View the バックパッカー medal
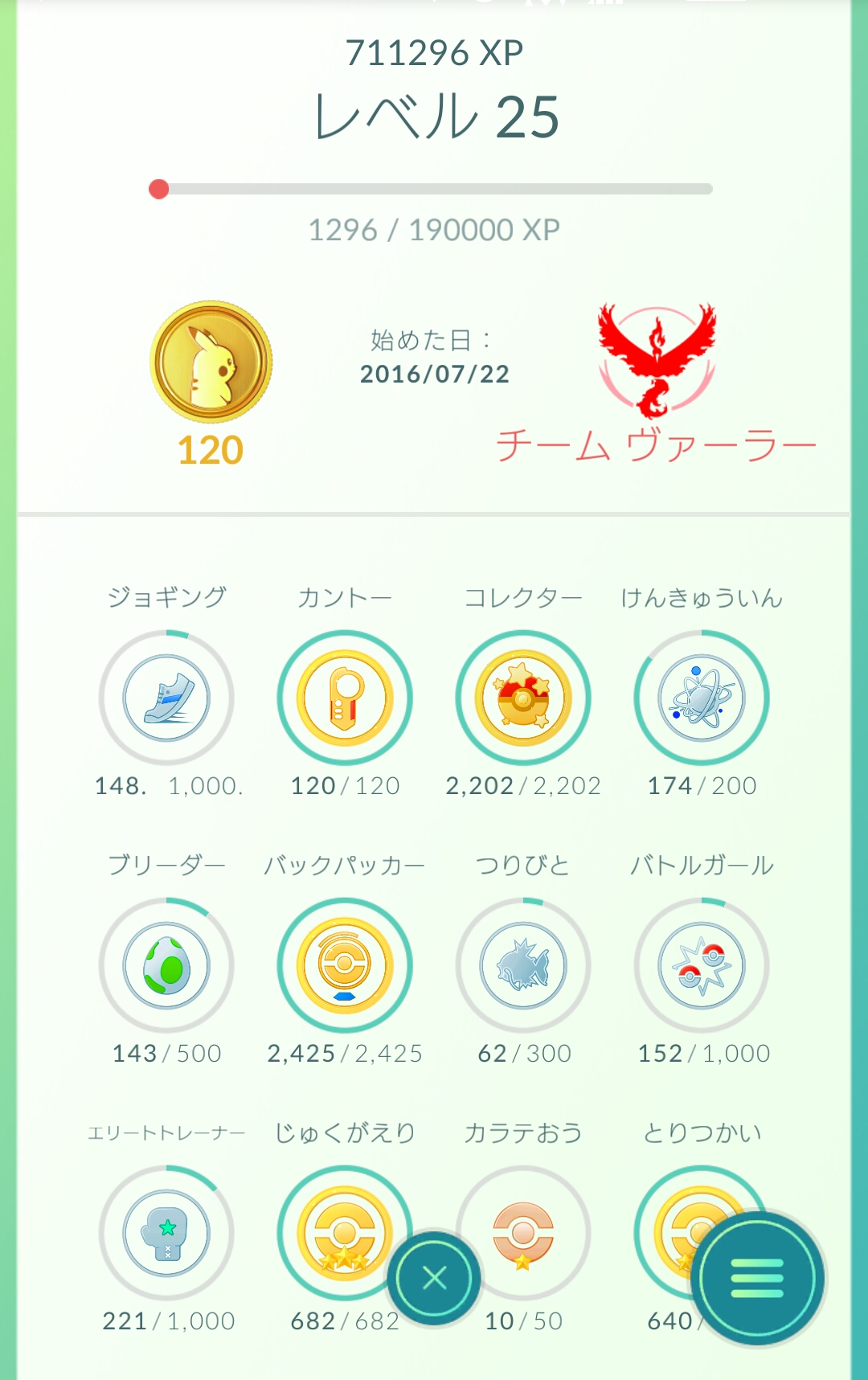Viewport: 868px width, 1380px height. pos(345,965)
